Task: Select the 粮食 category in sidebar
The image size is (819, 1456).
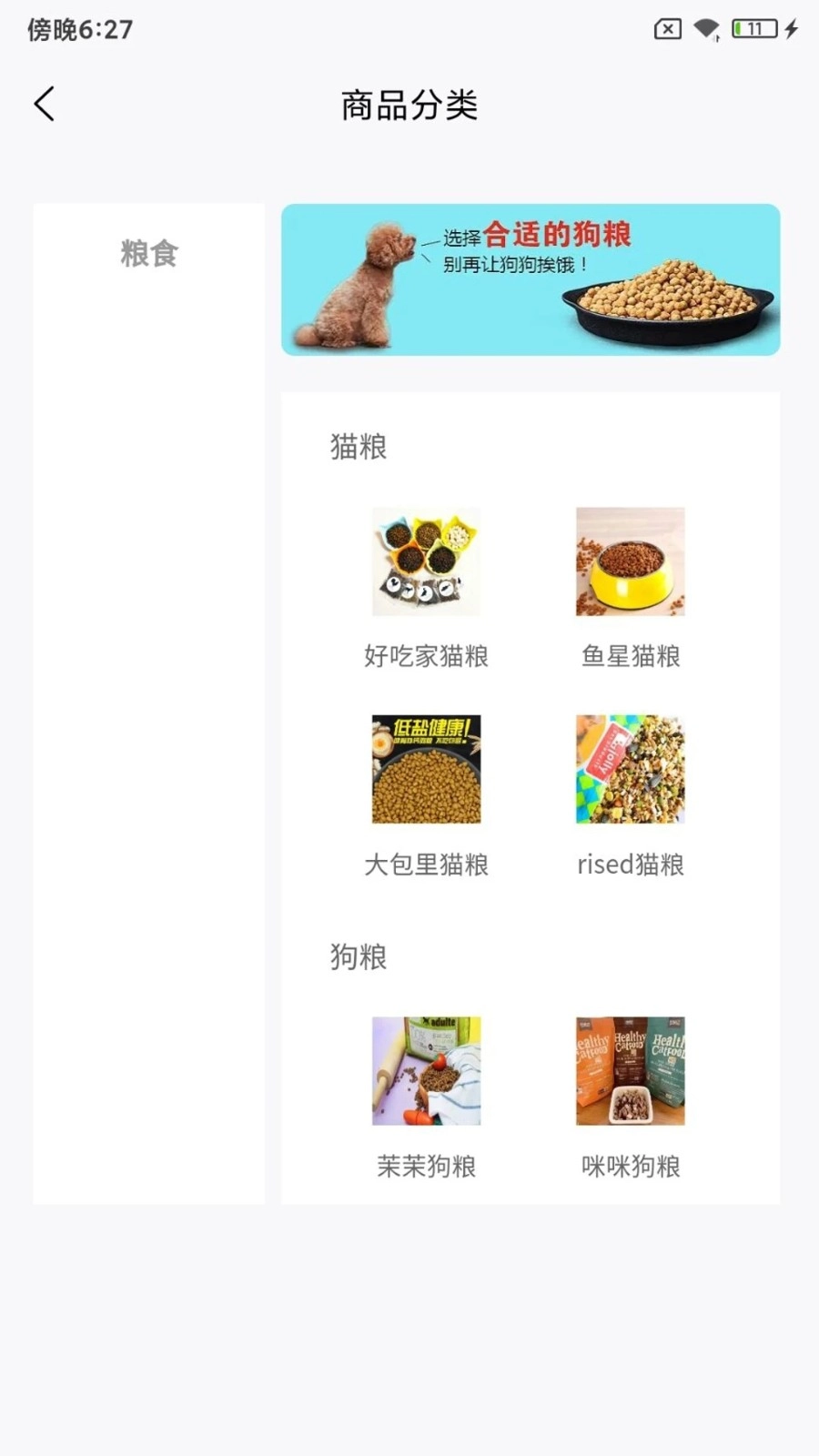Action: coord(148,255)
